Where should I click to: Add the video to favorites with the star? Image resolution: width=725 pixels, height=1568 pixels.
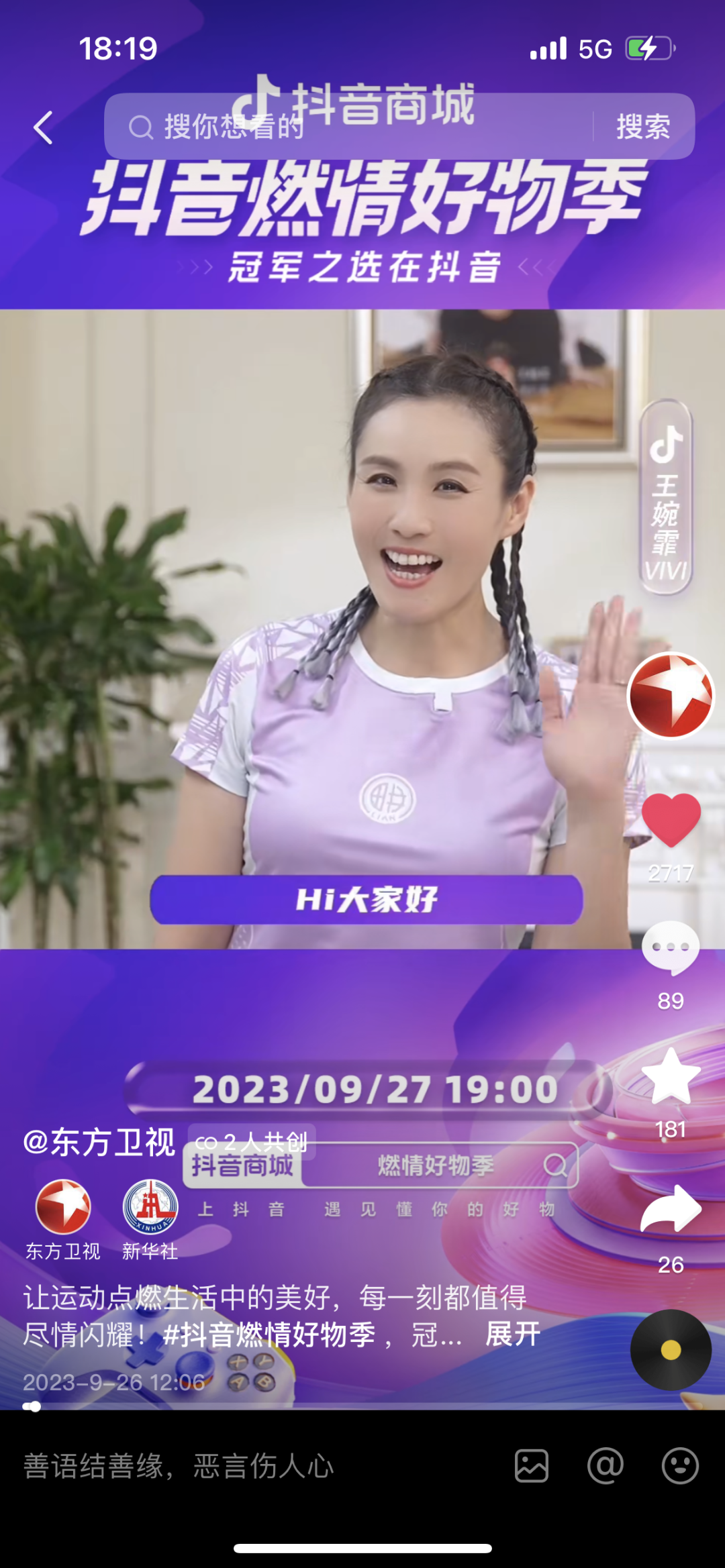point(671,1076)
